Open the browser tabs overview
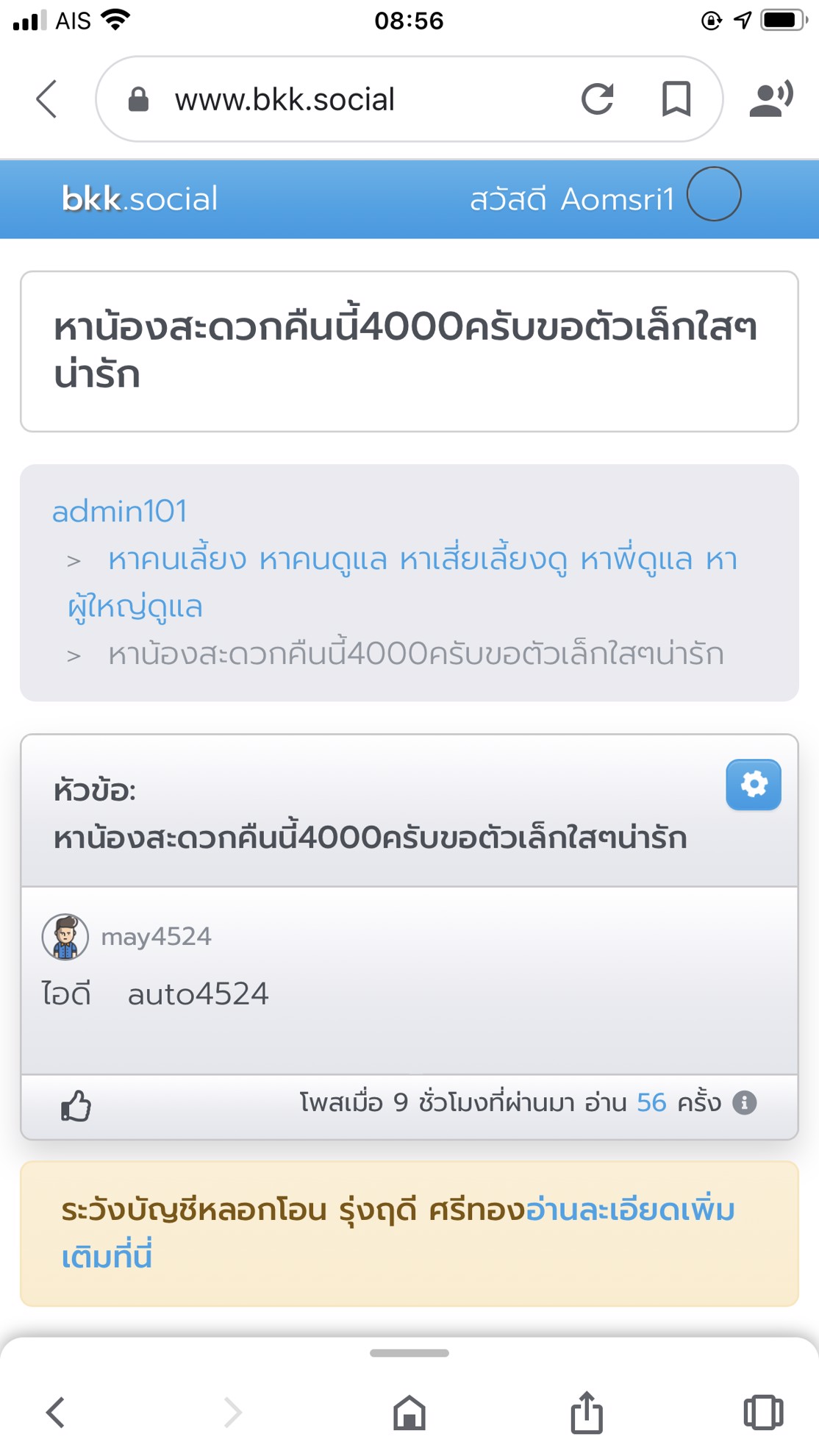Viewport: 819px width, 1456px height. pos(763,1413)
